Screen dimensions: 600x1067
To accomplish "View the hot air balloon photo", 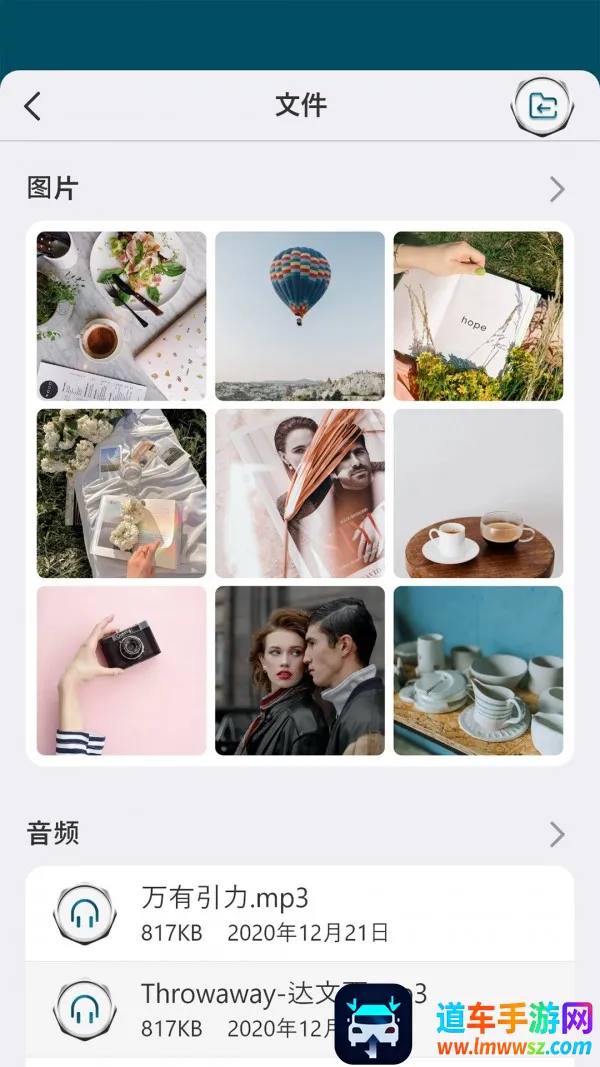I will [x=300, y=316].
